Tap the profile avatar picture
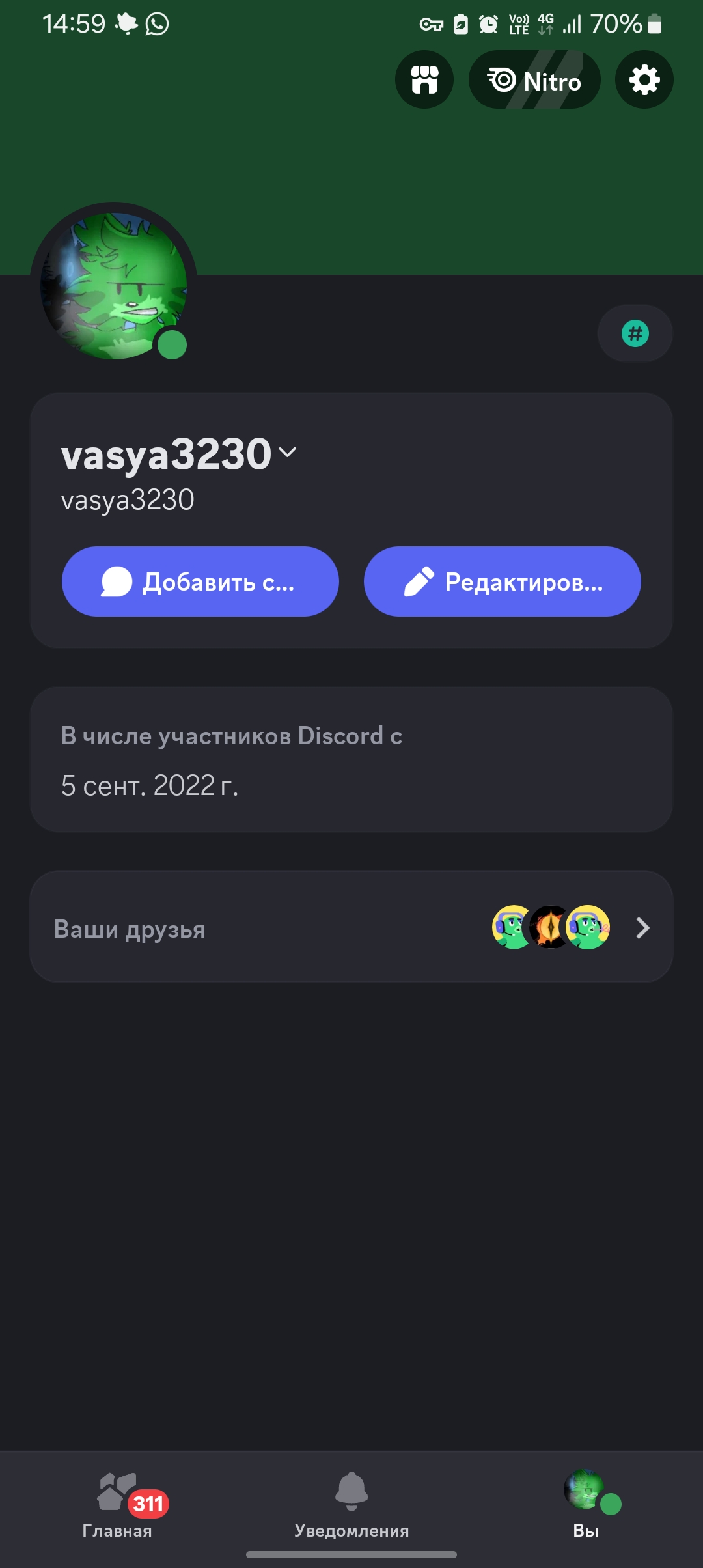Viewport: 703px width, 1568px height. pos(114,285)
